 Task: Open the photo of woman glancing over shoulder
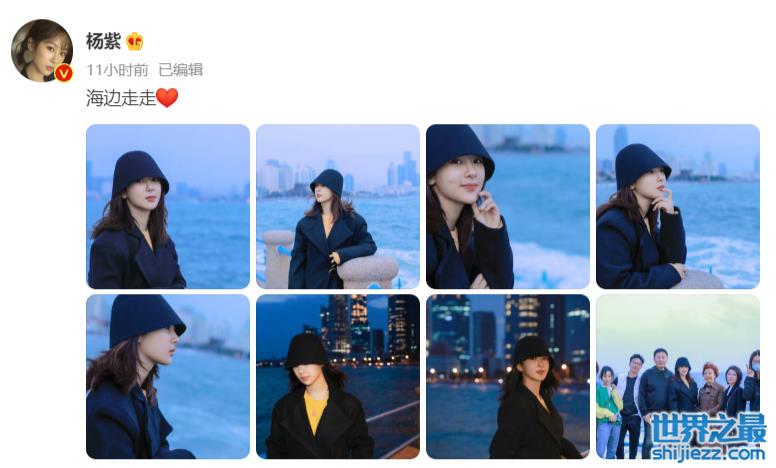click(168, 206)
